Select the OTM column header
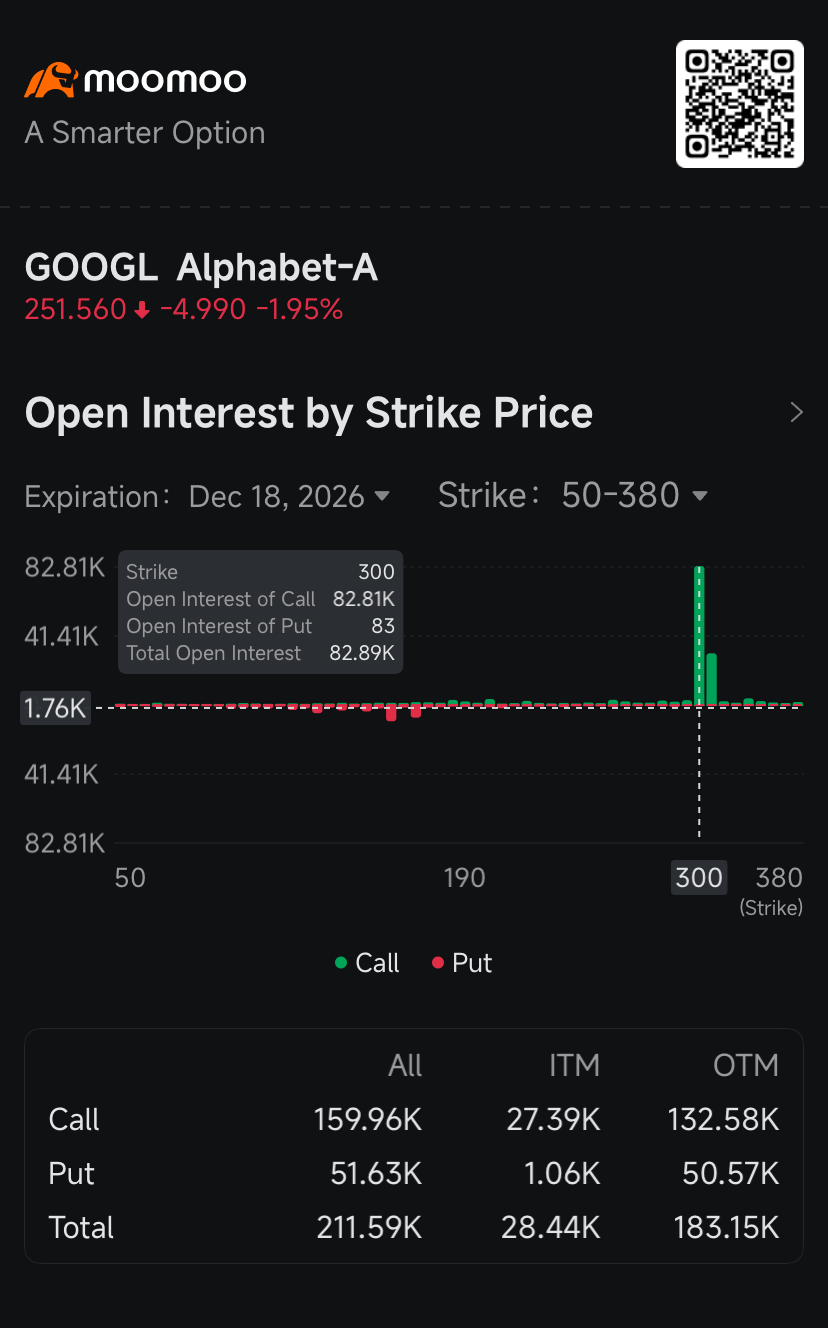The image size is (828, 1328). click(x=746, y=1065)
